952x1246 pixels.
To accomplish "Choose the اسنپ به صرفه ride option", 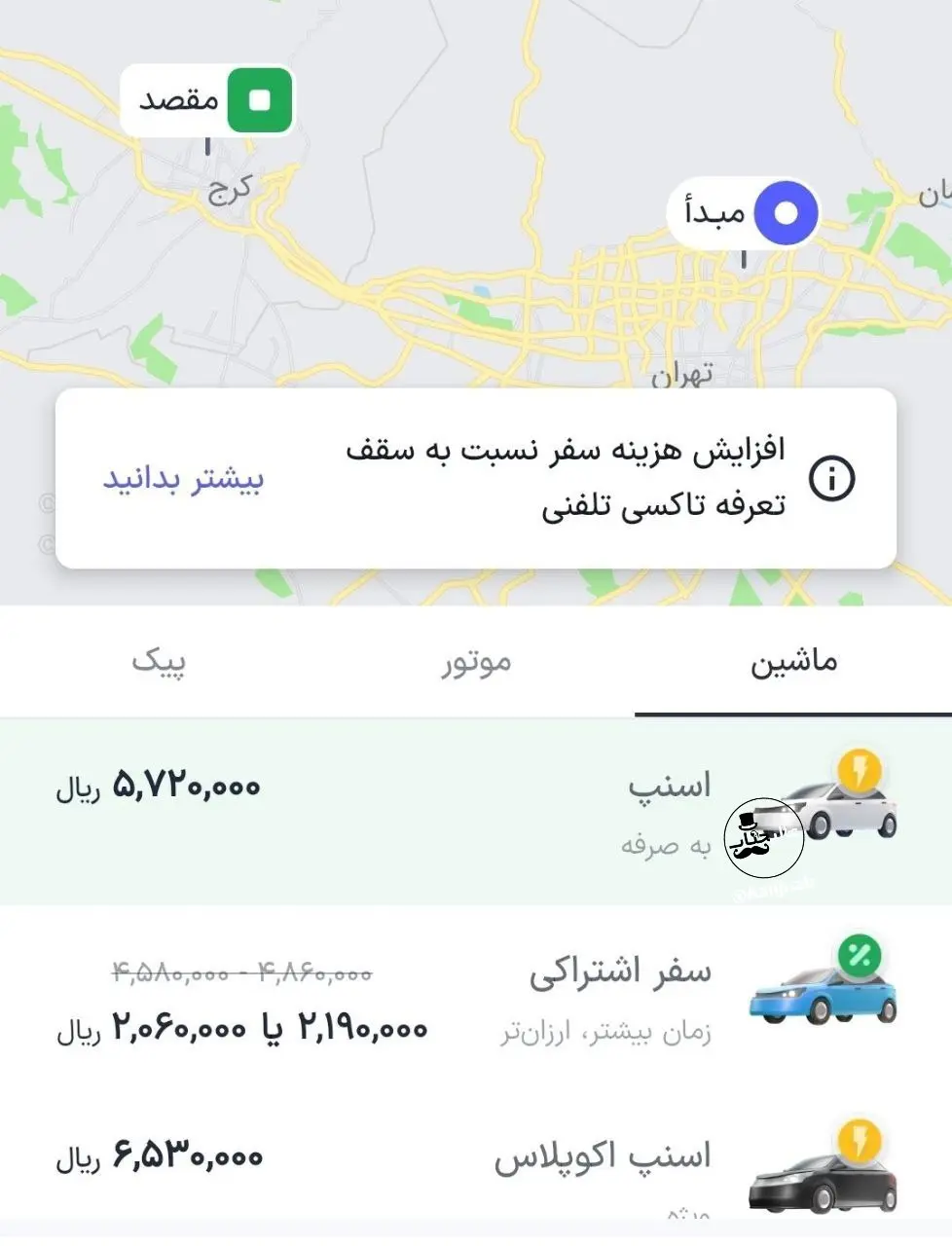I will tap(476, 812).
